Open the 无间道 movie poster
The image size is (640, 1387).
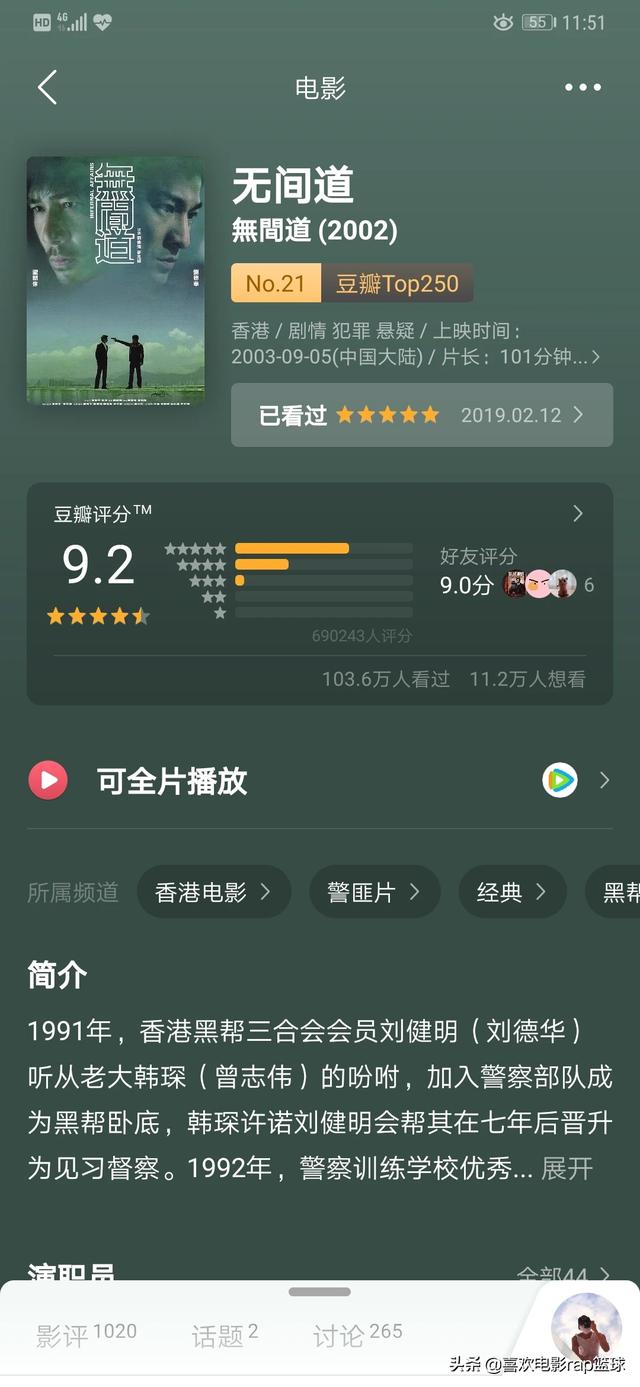pyautogui.click(x=115, y=280)
